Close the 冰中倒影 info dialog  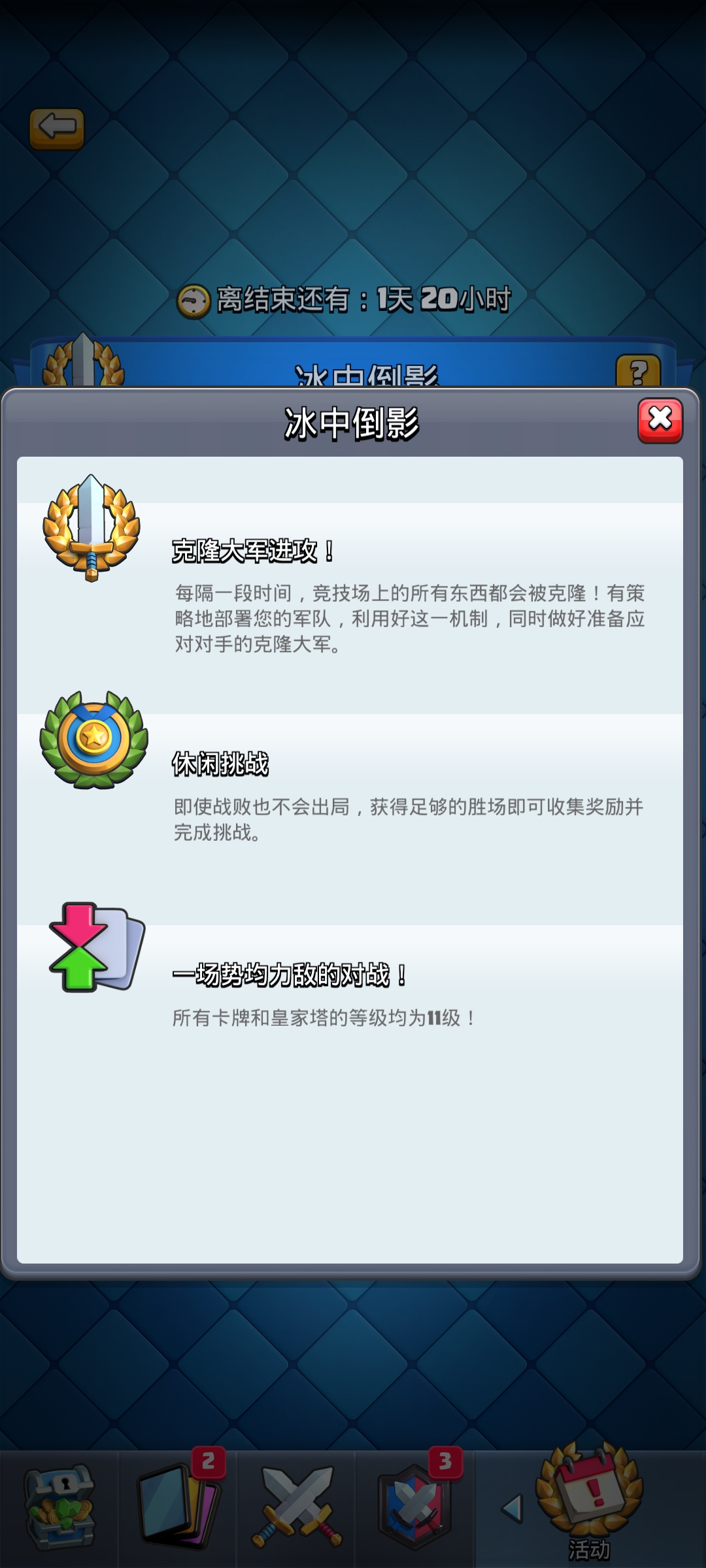(660, 421)
